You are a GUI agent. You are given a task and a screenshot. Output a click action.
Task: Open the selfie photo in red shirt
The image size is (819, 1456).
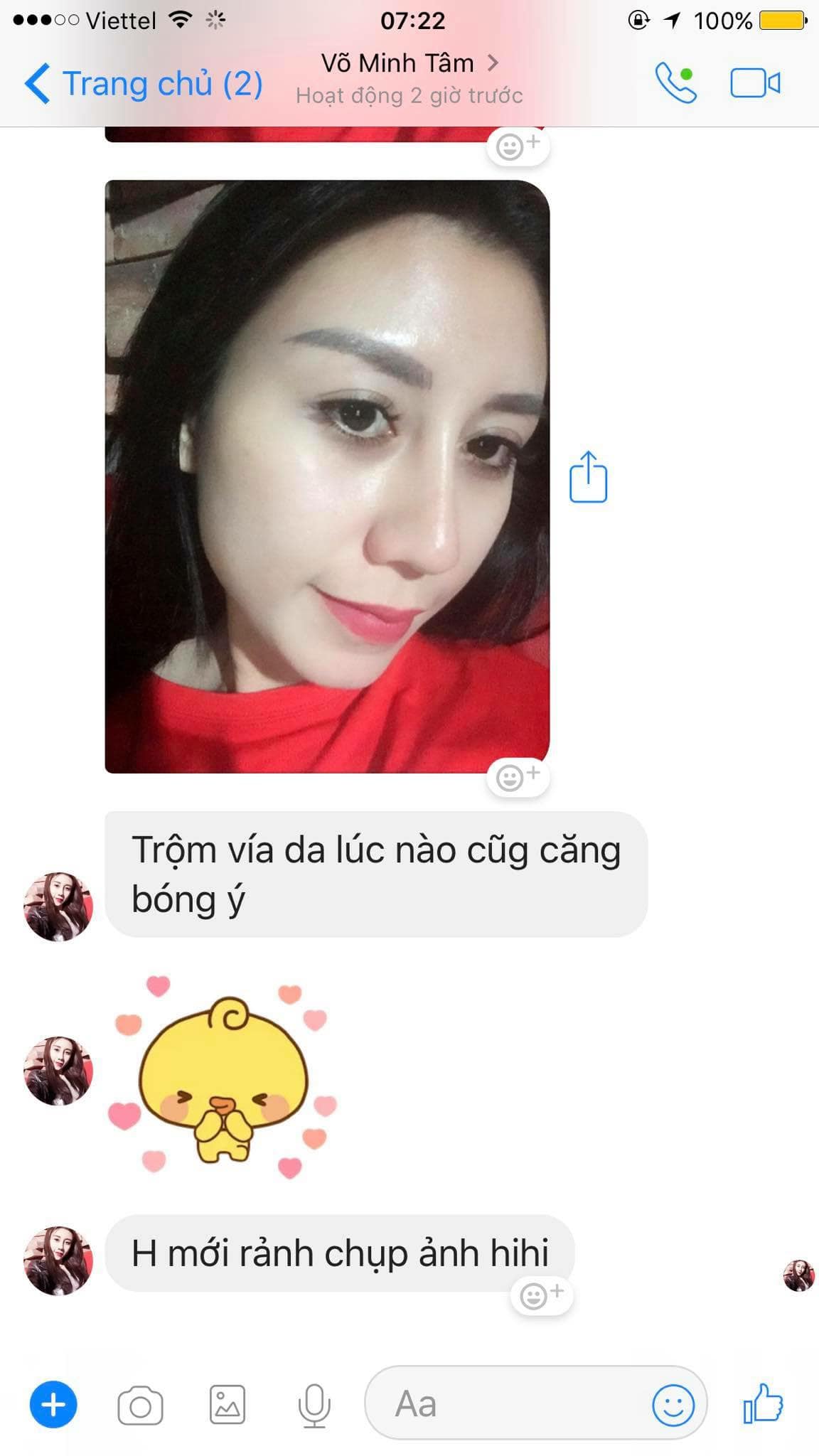point(327,476)
